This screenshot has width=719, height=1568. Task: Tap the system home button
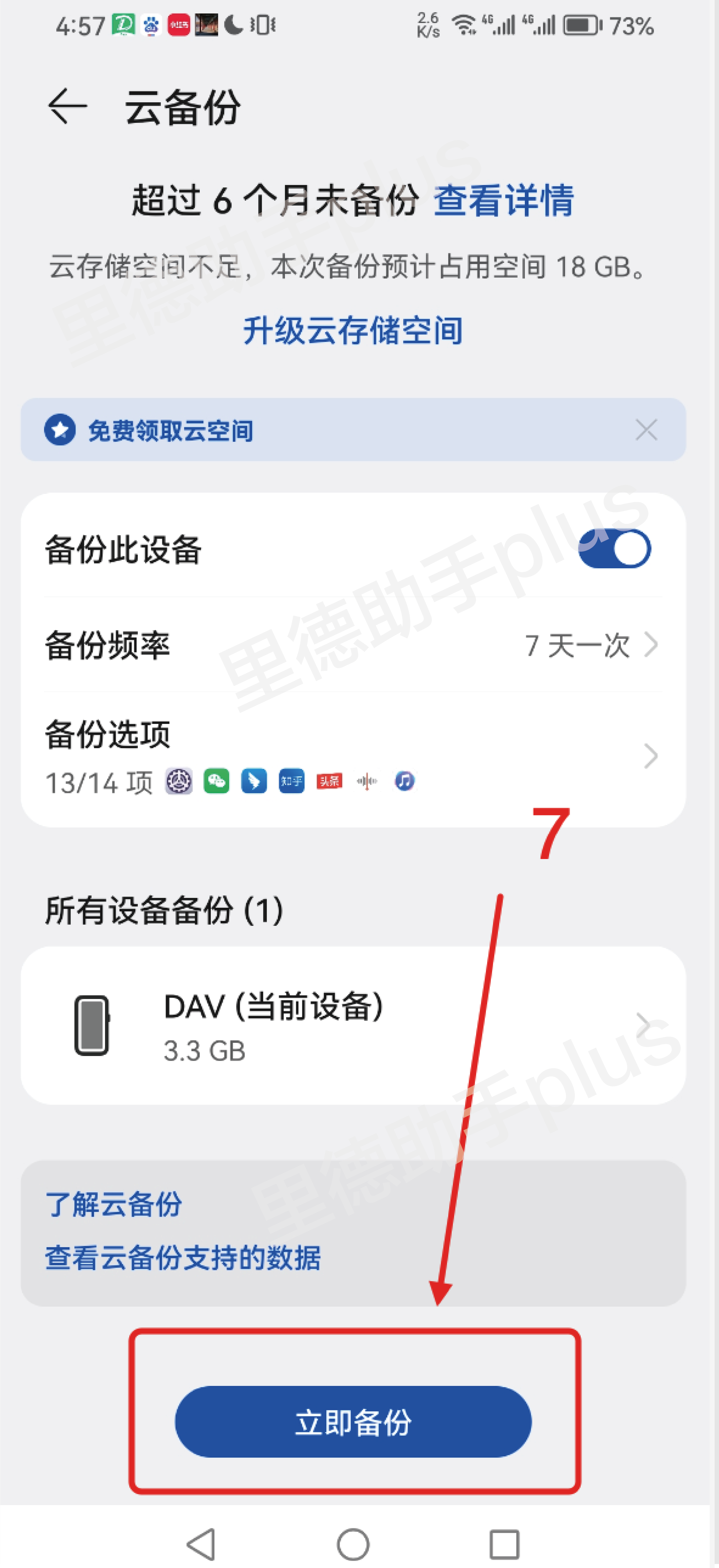[x=353, y=1544]
